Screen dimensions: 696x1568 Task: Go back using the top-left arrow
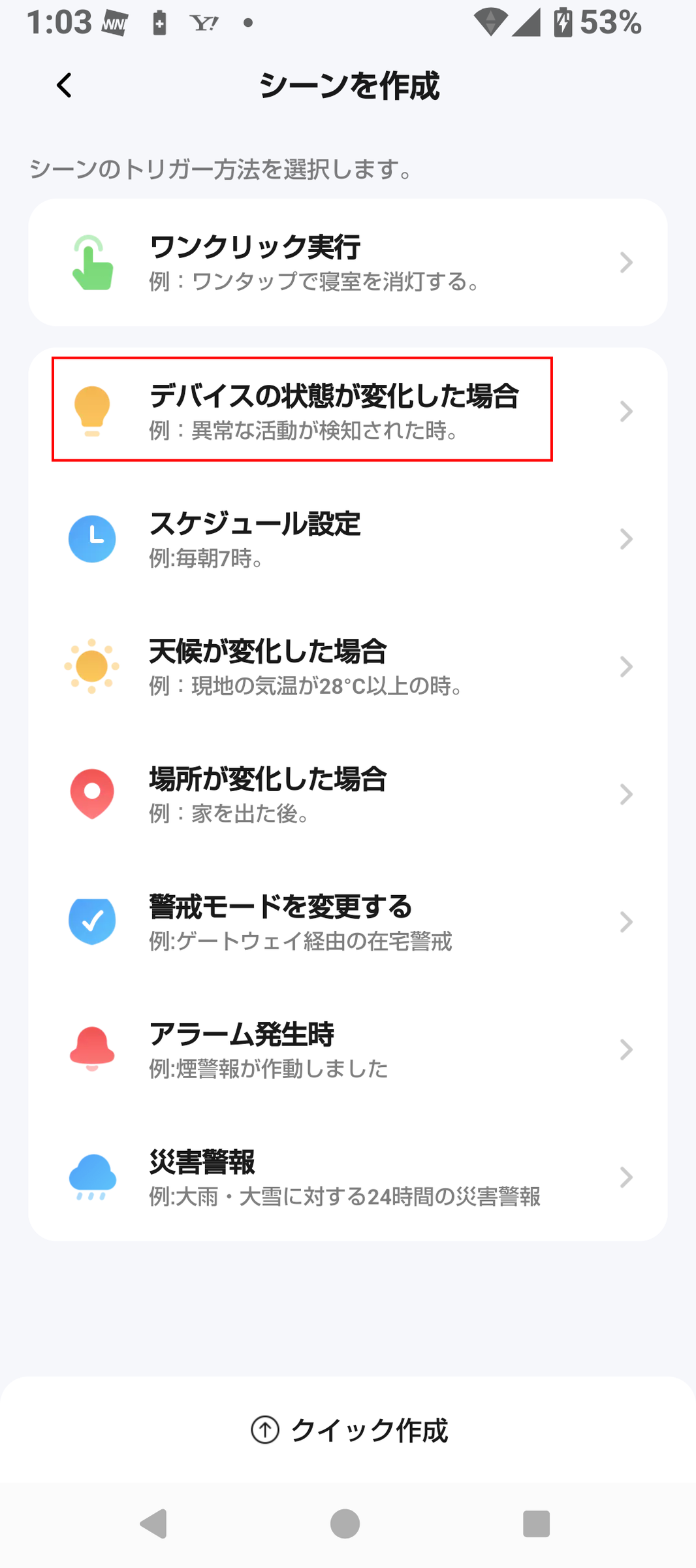tap(64, 86)
